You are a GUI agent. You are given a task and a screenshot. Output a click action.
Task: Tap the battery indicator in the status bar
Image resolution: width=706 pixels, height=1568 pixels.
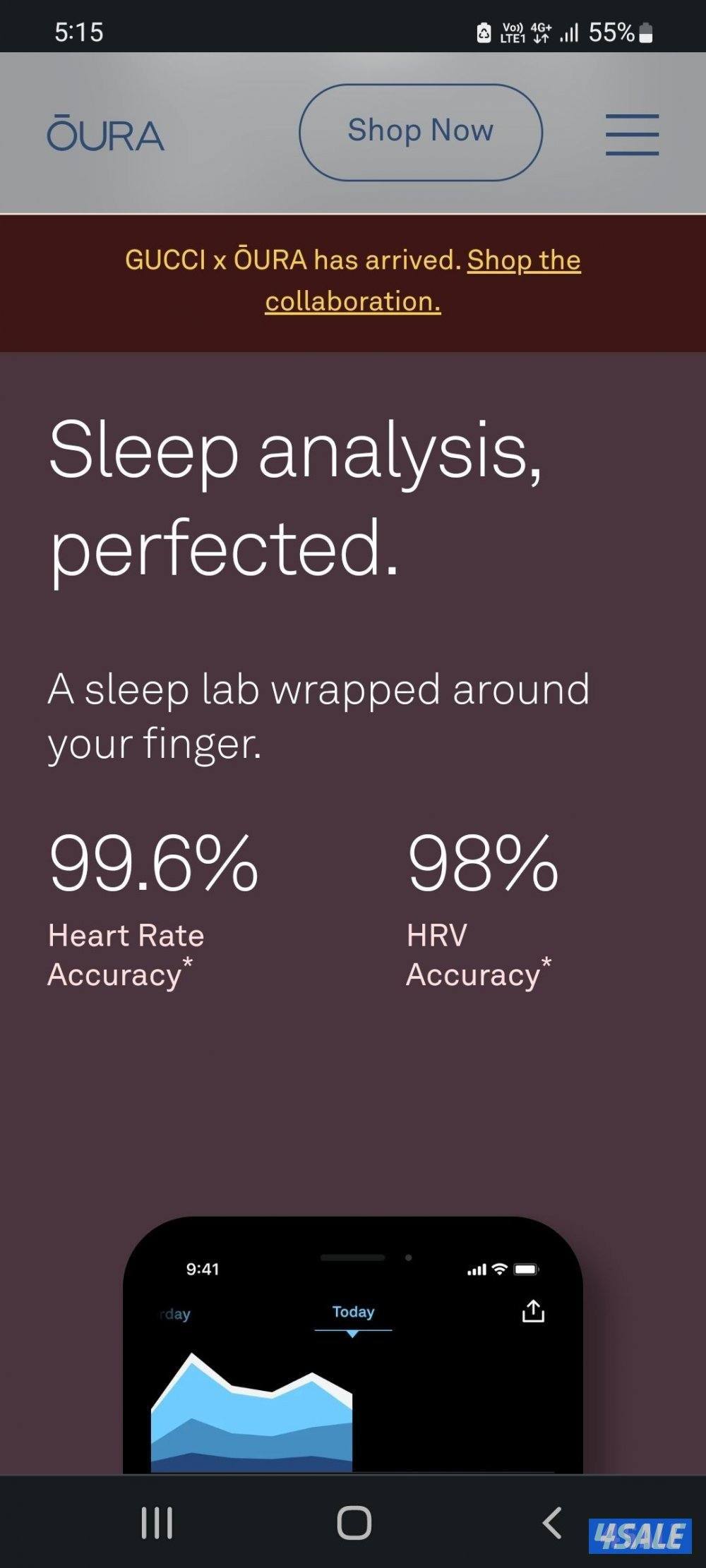[645, 32]
